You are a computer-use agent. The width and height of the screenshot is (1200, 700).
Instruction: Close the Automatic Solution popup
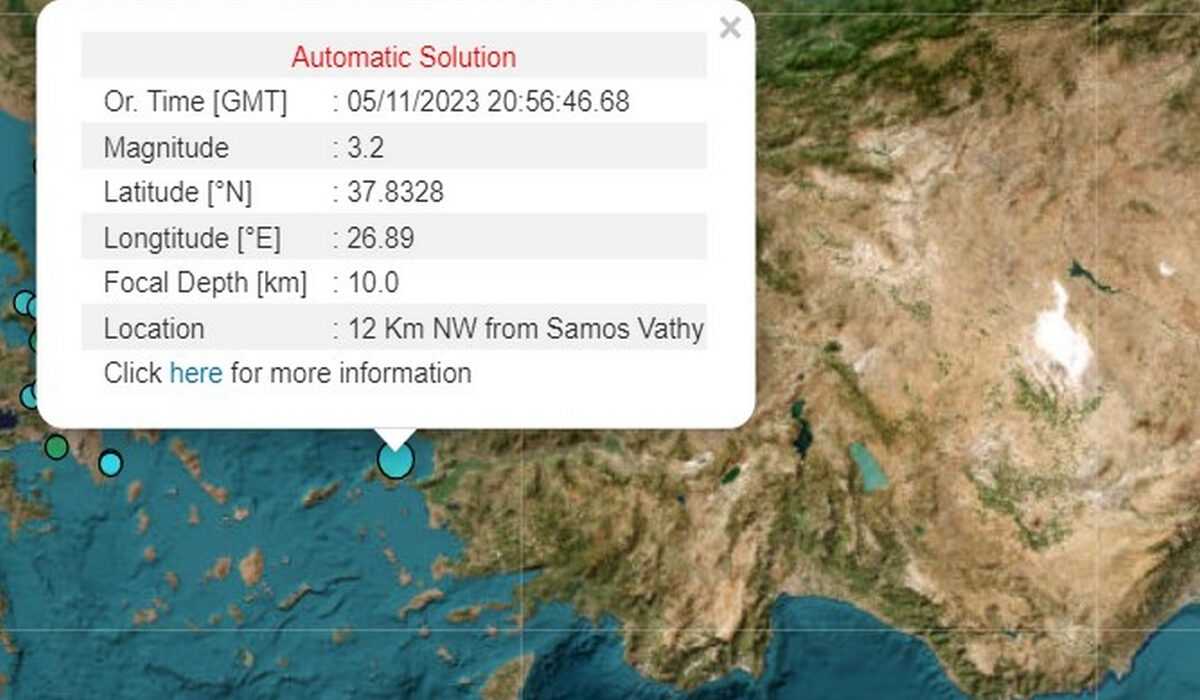pyautogui.click(x=730, y=28)
